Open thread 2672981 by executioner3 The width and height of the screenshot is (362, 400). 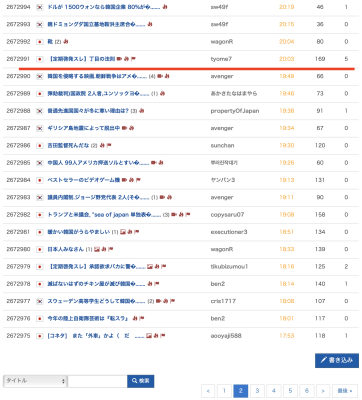79,232
